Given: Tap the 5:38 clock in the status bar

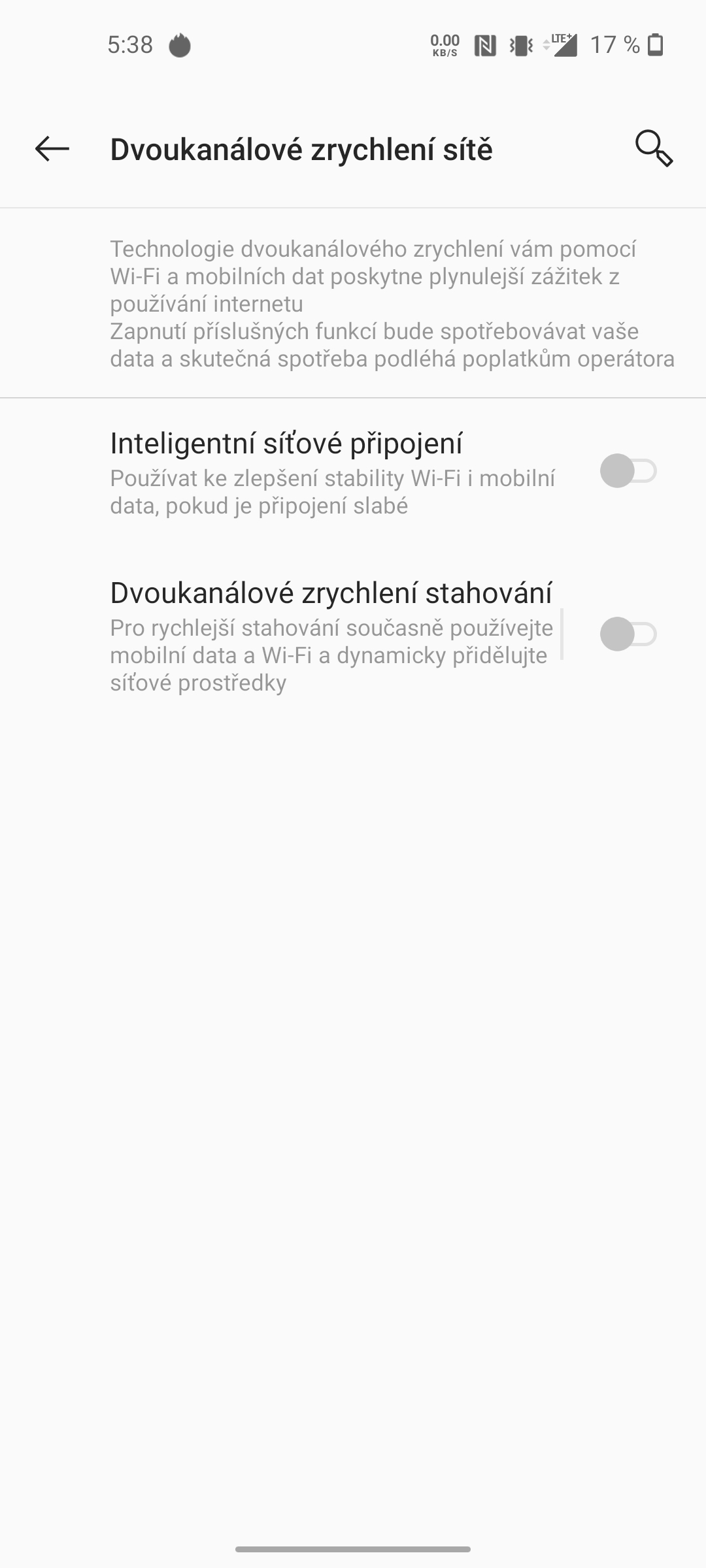Looking at the screenshot, I should coord(131,44).
